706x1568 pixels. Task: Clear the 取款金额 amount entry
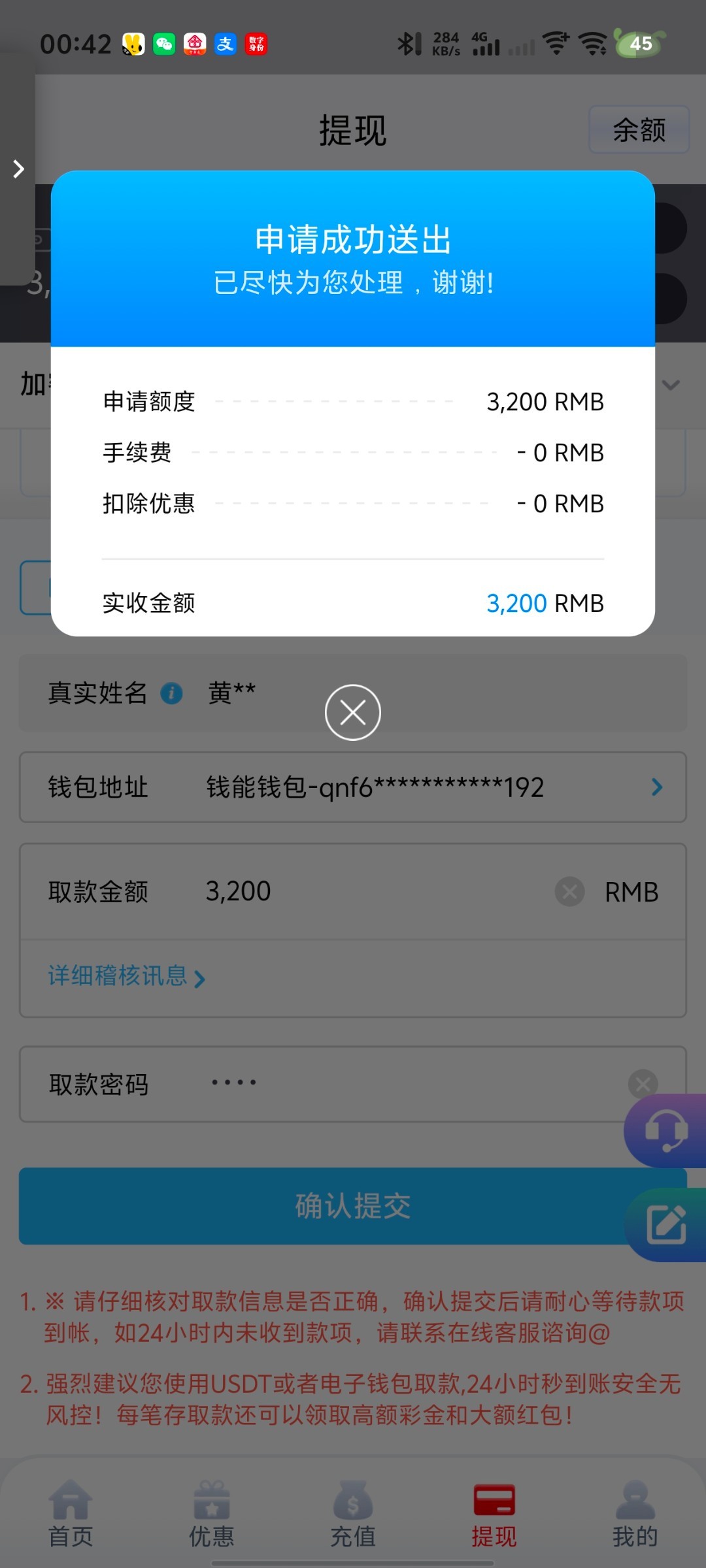(570, 892)
